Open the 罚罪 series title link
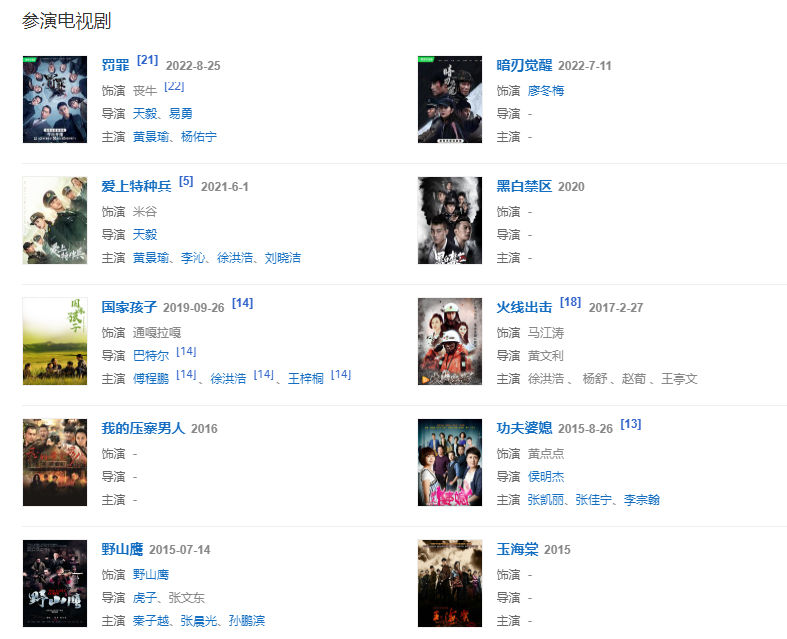 [x=116, y=66]
